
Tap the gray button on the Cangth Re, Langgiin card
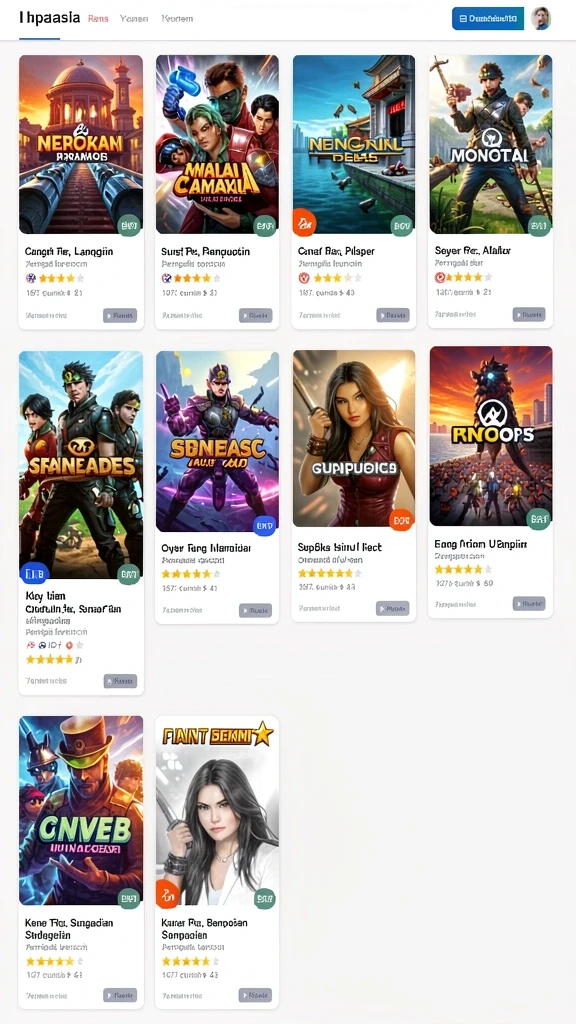(120, 315)
